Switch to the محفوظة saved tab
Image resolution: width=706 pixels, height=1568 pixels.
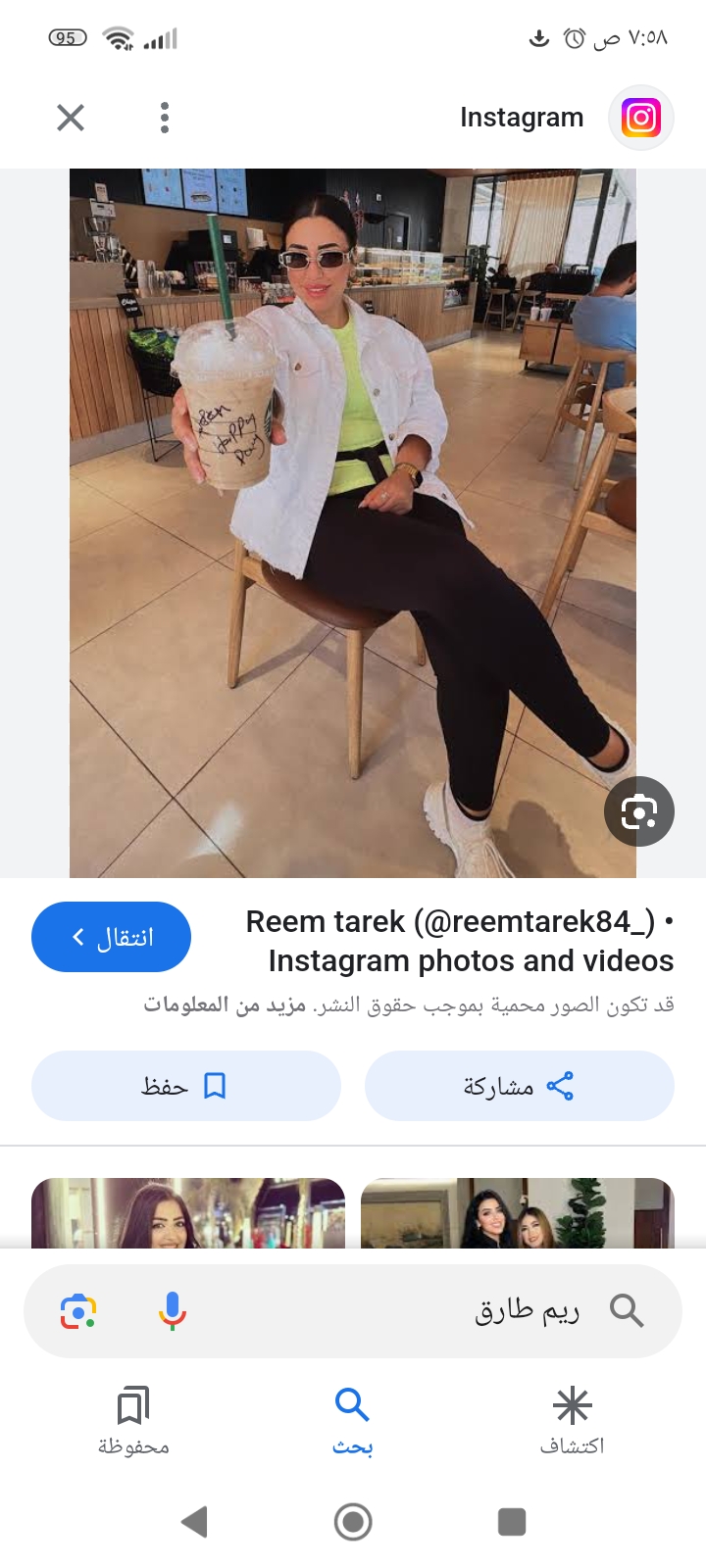click(133, 1419)
